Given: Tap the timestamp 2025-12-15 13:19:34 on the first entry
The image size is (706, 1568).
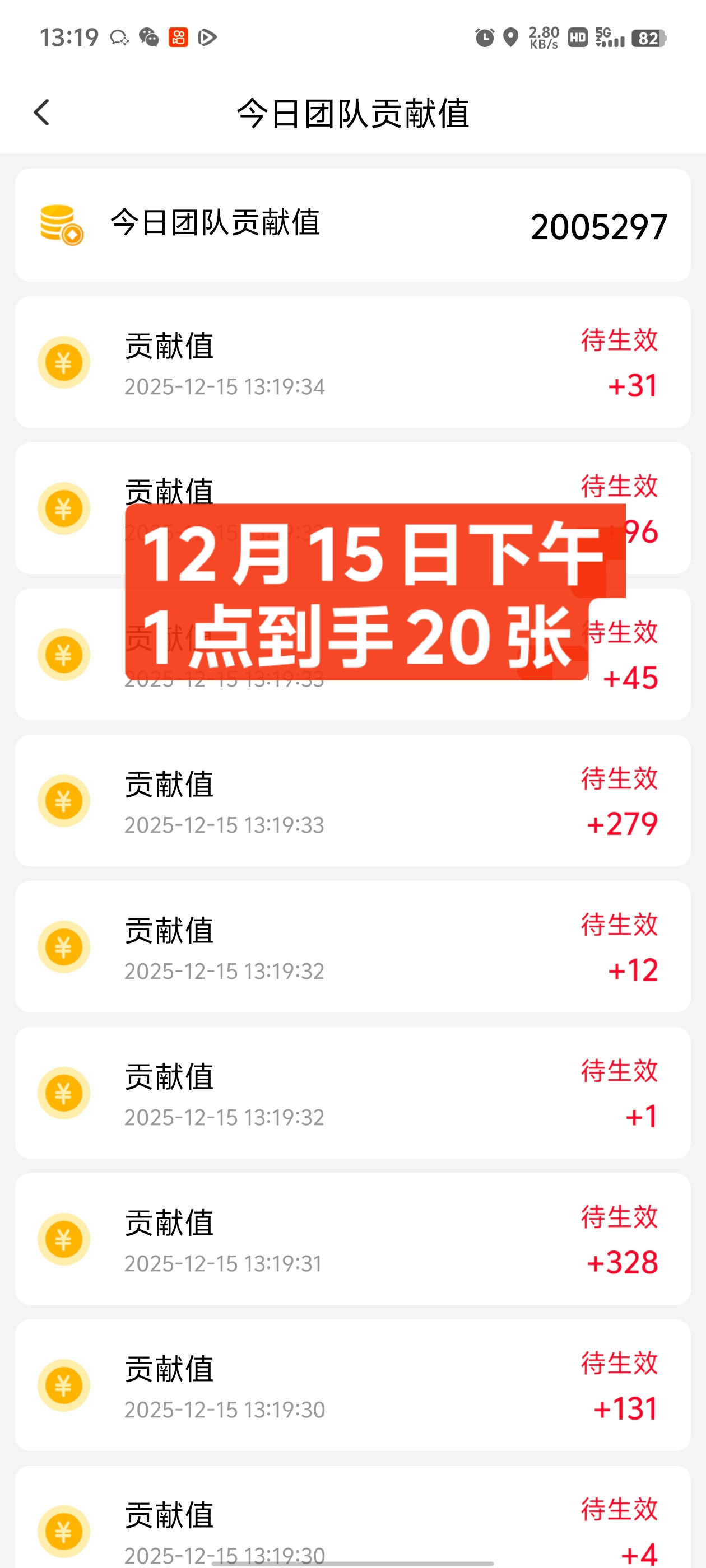Looking at the screenshot, I should [x=225, y=386].
